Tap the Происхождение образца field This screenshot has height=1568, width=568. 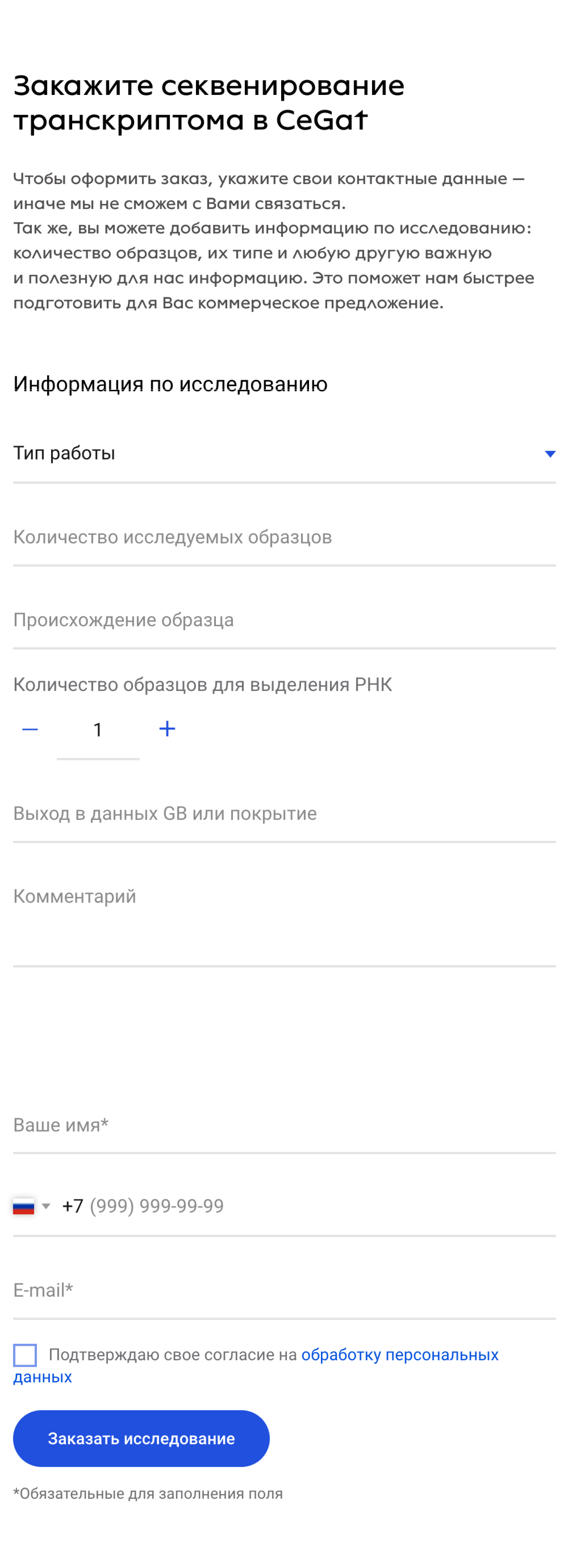284,620
